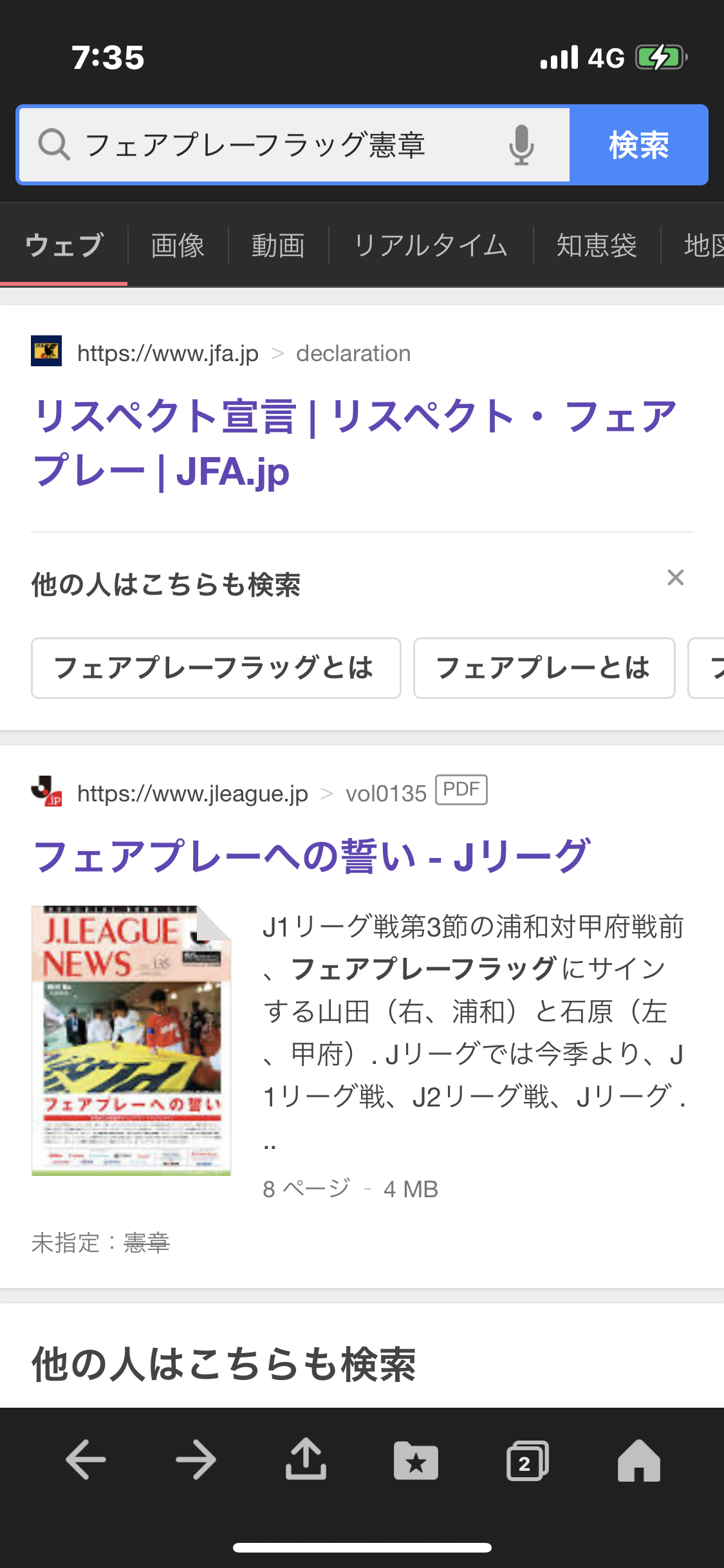The image size is (724, 1568).
Task: Switch to the 動画 tab
Action: click(x=278, y=245)
